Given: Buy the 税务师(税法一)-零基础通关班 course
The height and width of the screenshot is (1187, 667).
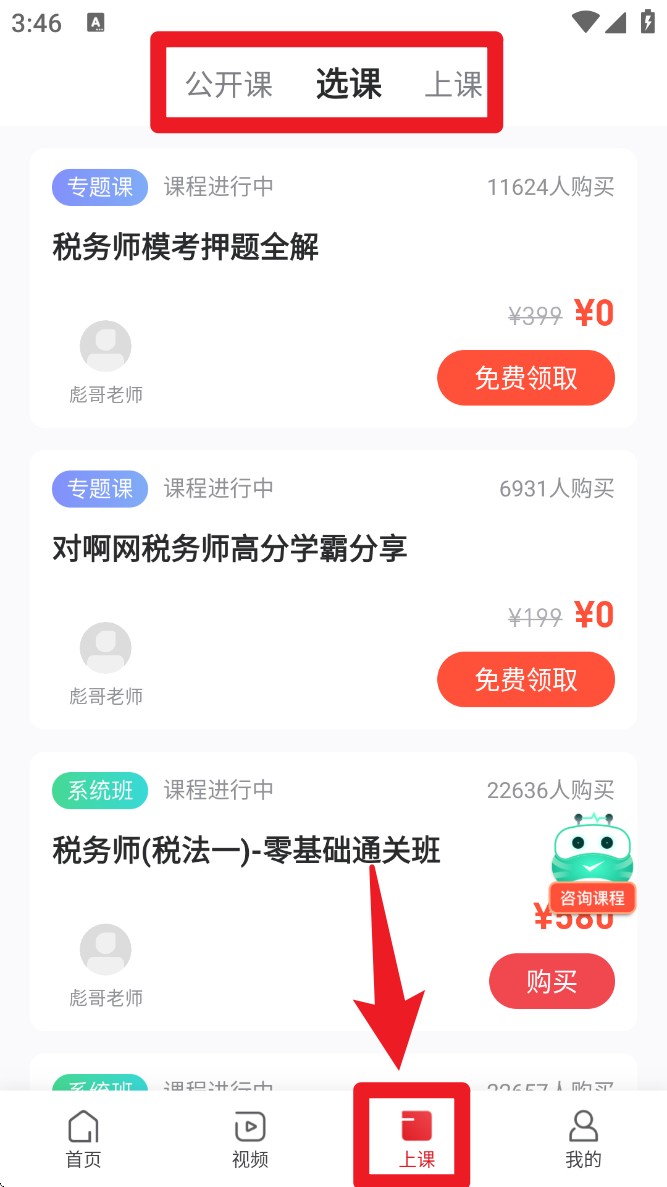Looking at the screenshot, I should pos(552,981).
